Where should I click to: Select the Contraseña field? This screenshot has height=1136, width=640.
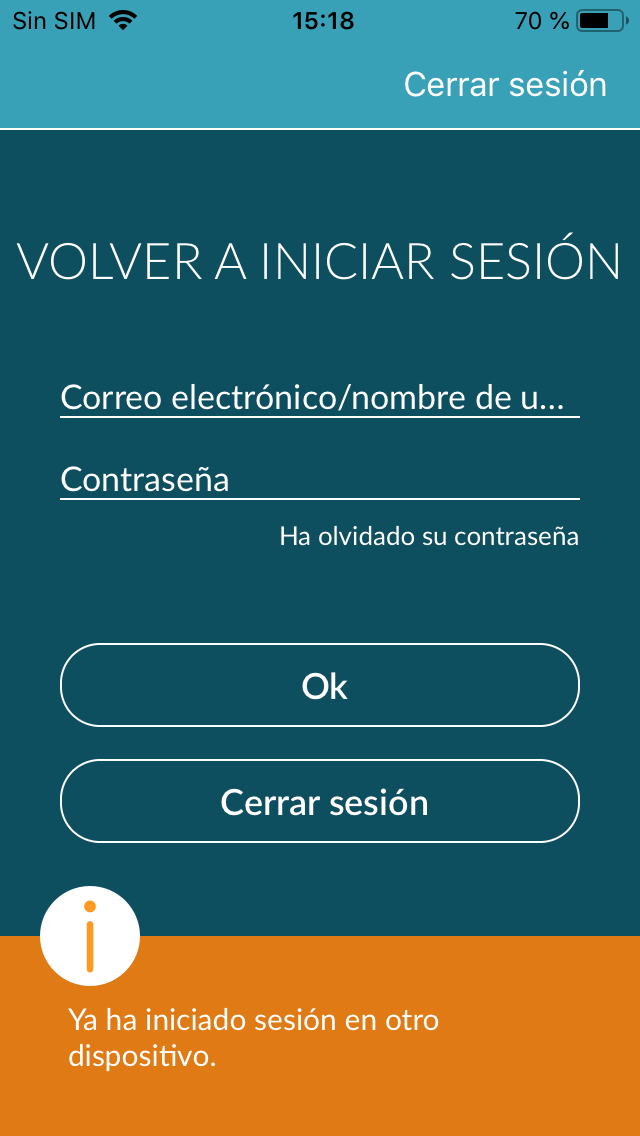click(x=320, y=479)
